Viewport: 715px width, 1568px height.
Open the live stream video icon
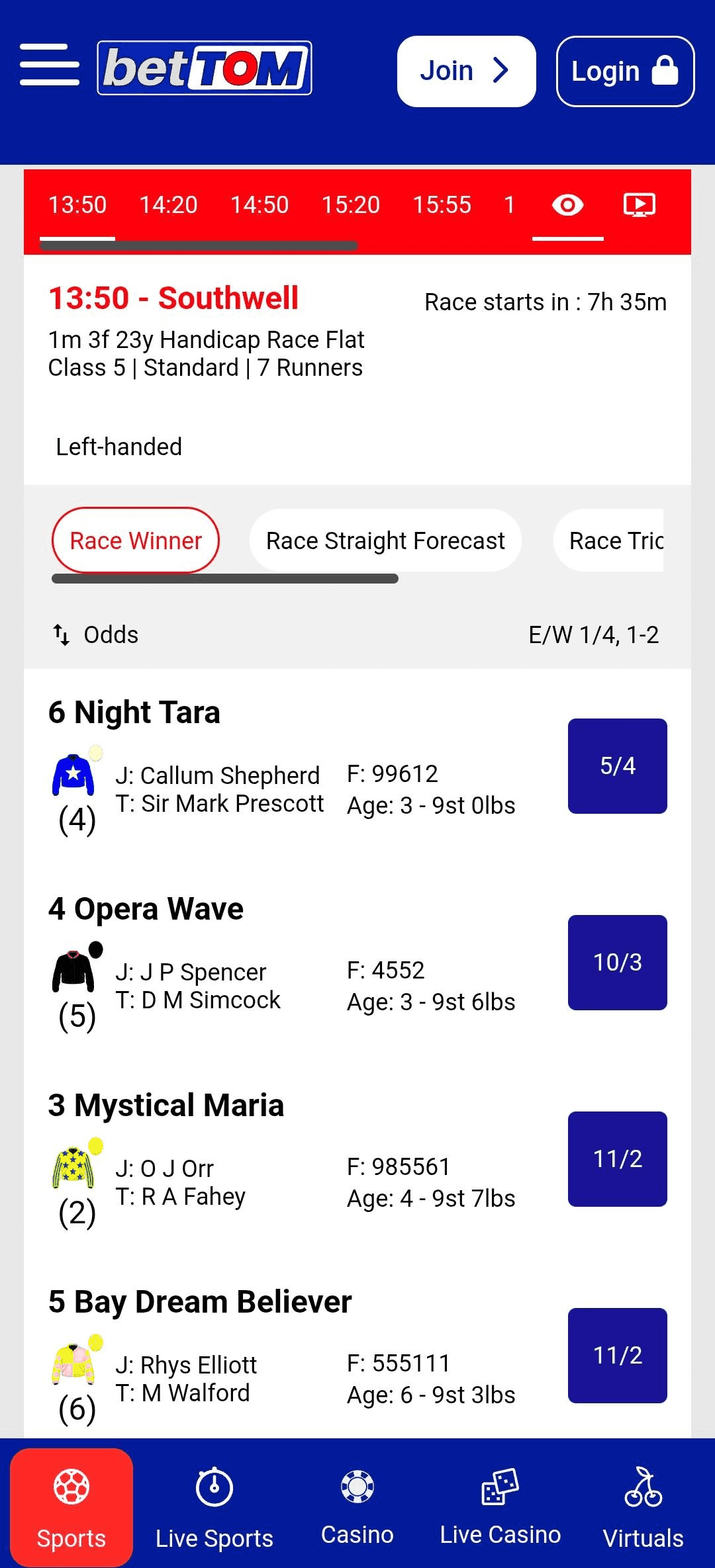pos(639,205)
